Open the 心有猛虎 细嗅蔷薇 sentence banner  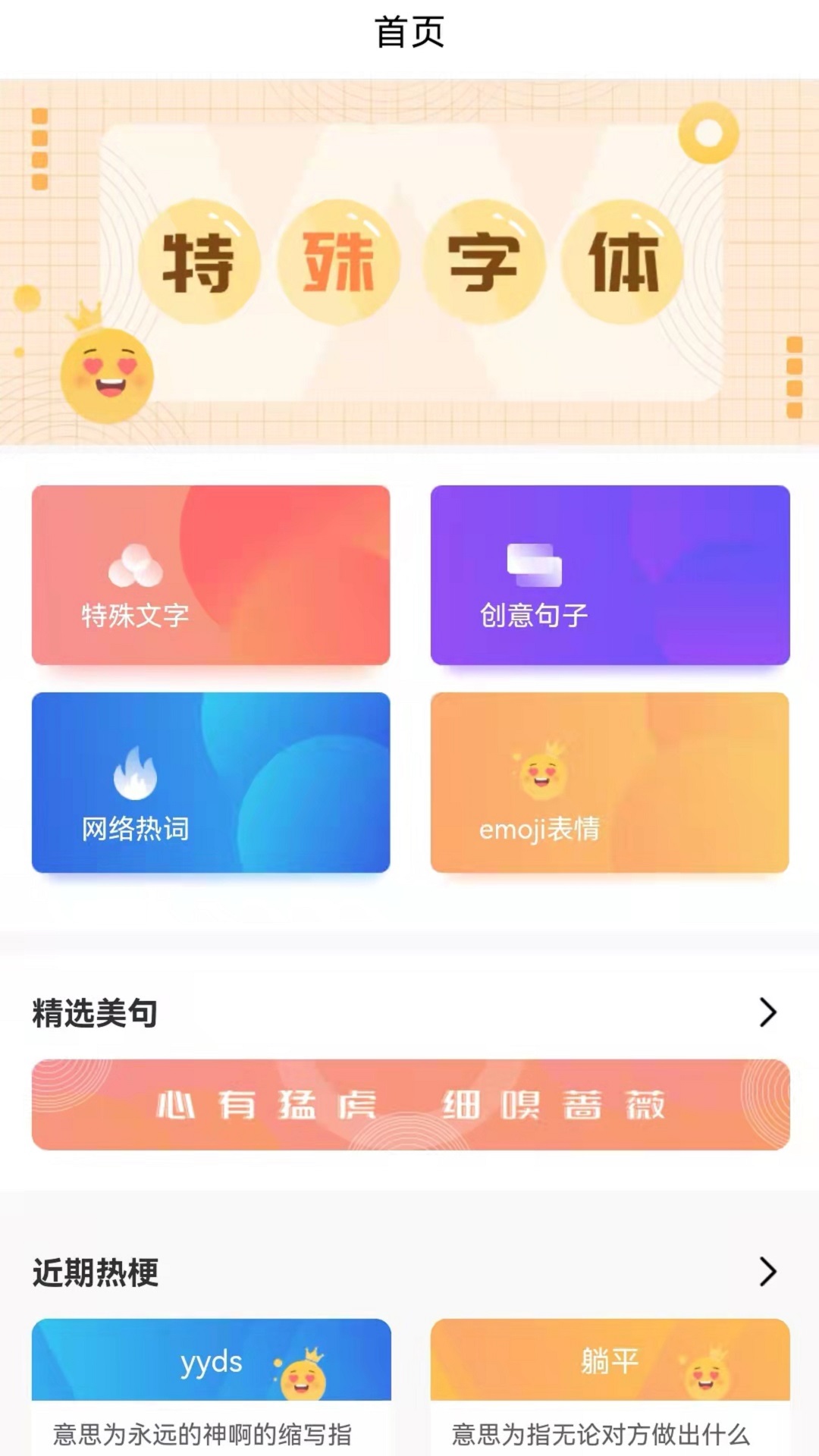click(409, 1106)
